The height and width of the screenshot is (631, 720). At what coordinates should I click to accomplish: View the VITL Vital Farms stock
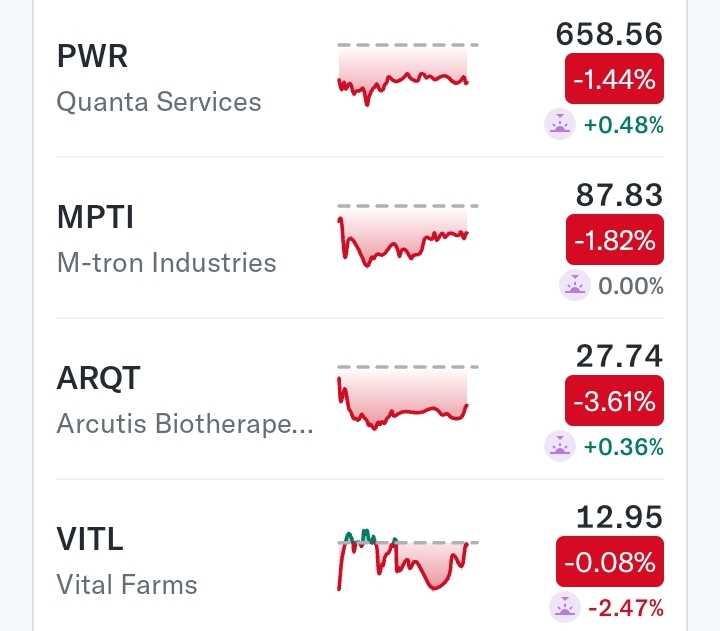point(360,556)
